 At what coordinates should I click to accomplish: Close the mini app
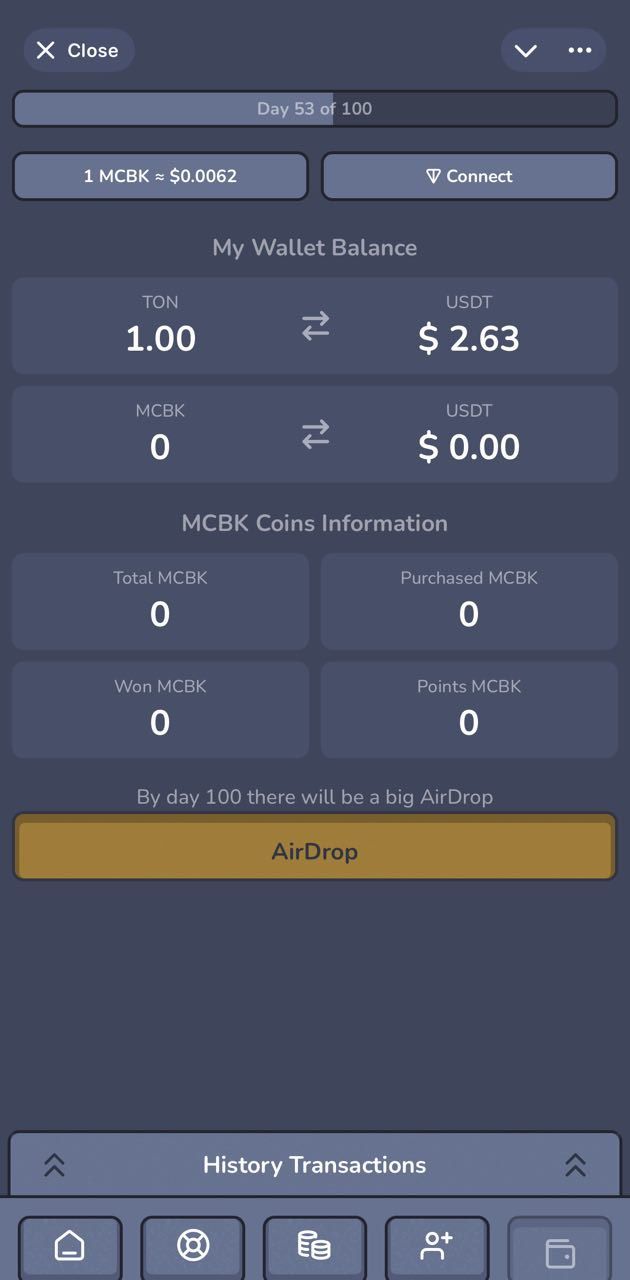tap(78, 50)
